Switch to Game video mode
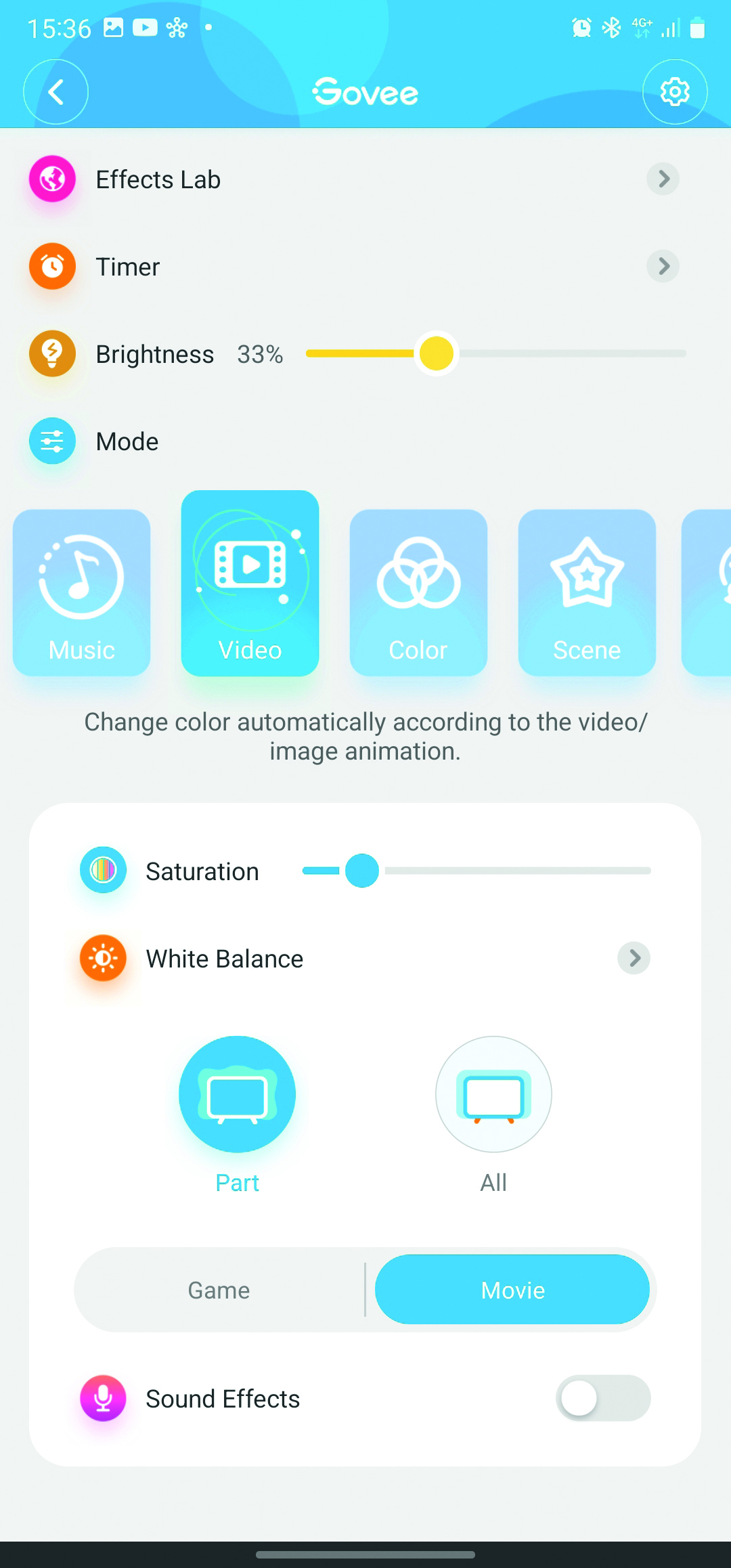The height and width of the screenshot is (1568, 731). [219, 1290]
